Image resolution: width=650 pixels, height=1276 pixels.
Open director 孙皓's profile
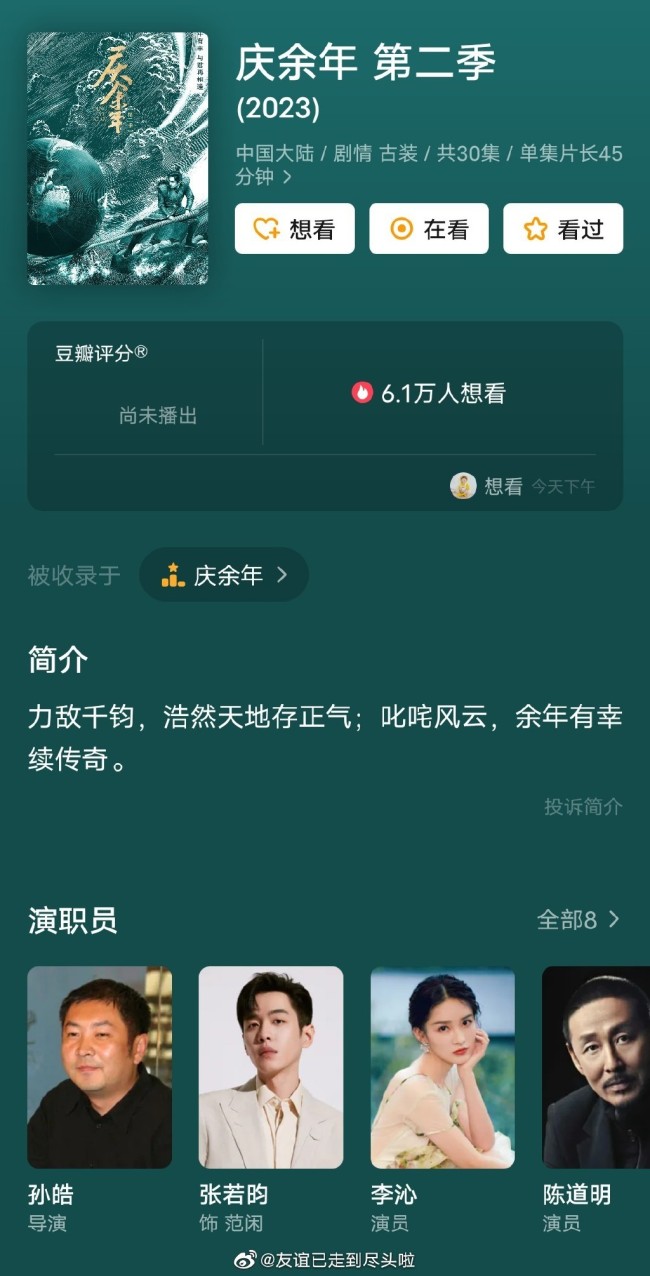(x=99, y=1067)
